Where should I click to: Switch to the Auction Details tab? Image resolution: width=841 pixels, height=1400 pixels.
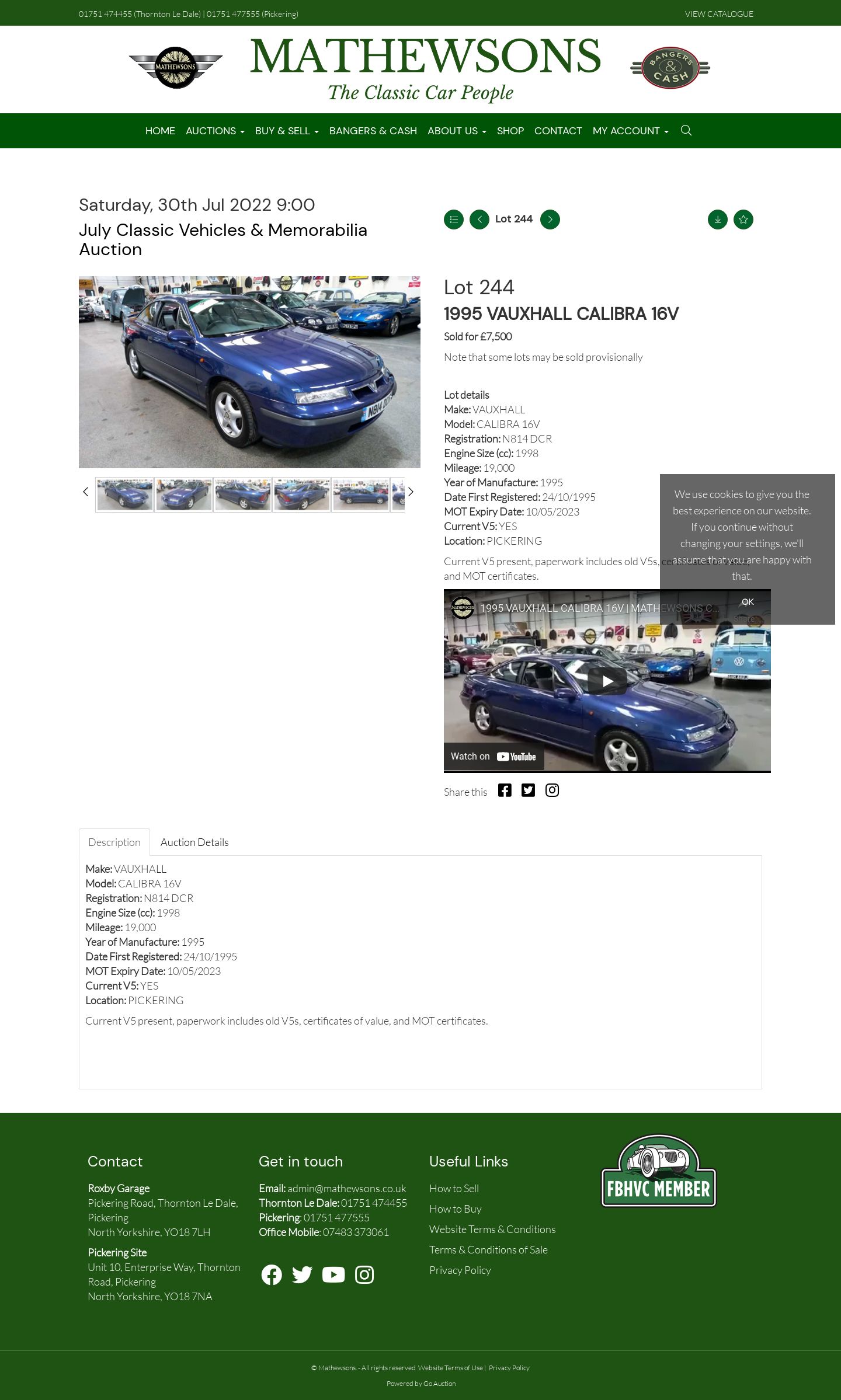(194, 842)
